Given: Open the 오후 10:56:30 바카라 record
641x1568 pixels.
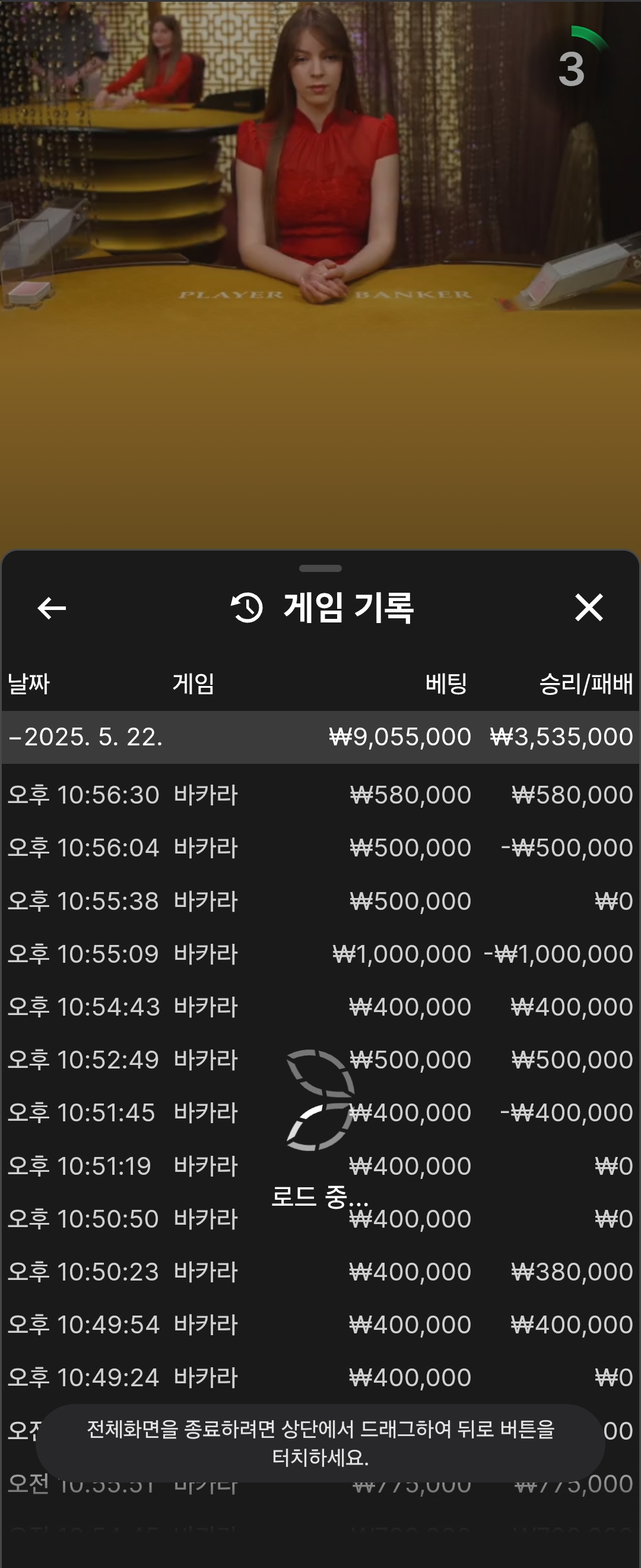Looking at the screenshot, I should 320,795.
